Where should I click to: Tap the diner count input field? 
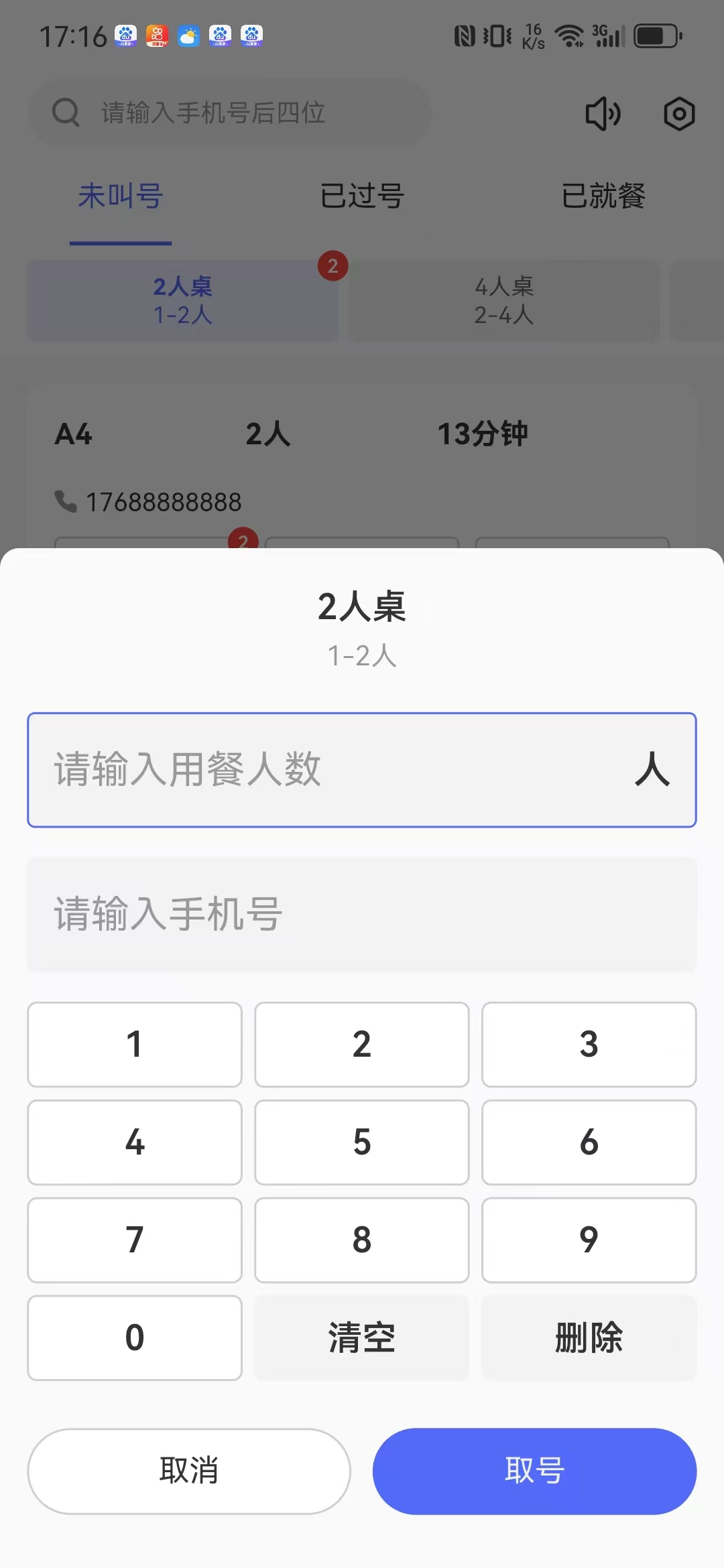pyautogui.click(x=335, y=769)
